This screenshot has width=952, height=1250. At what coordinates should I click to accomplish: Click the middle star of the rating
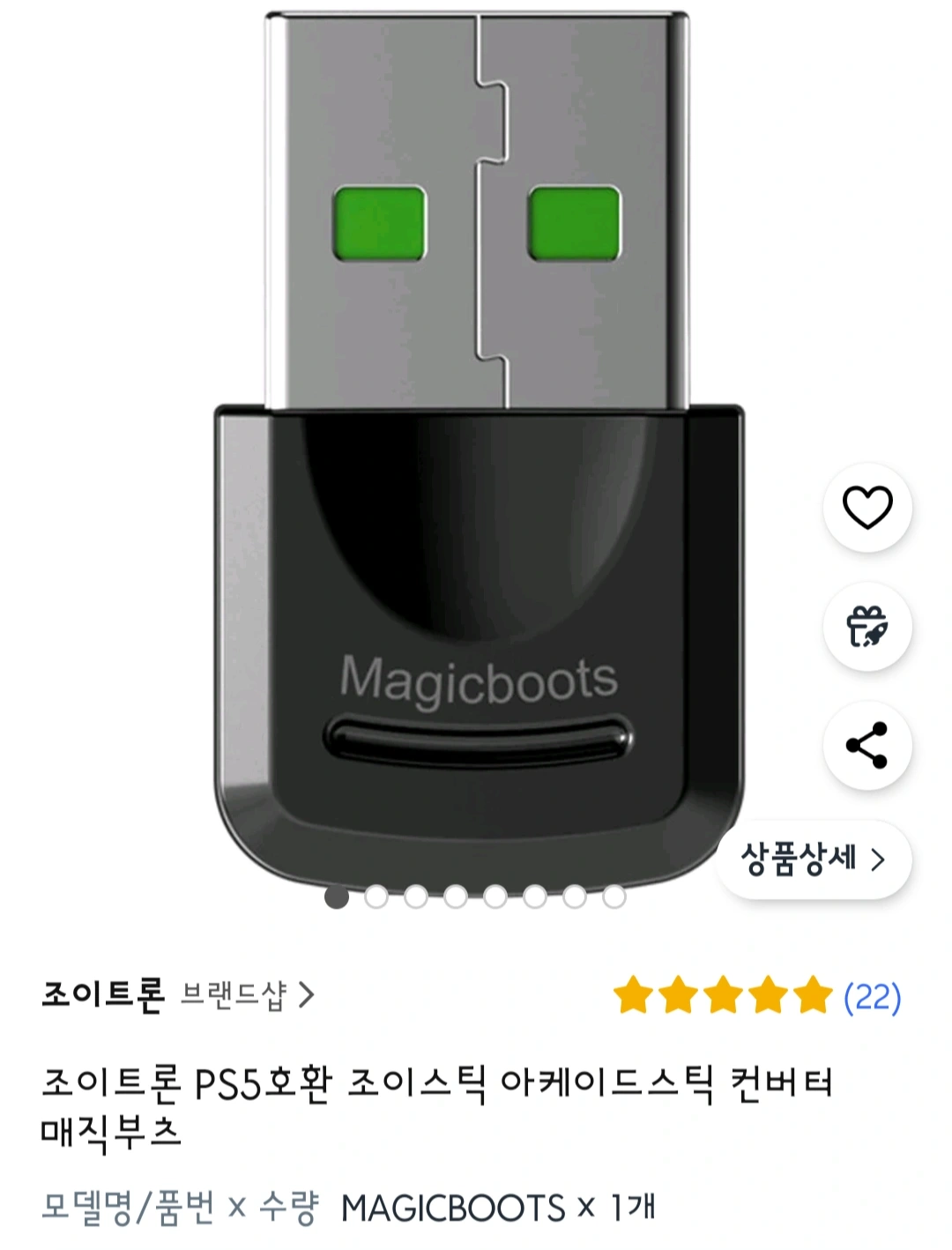tap(725, 994)
